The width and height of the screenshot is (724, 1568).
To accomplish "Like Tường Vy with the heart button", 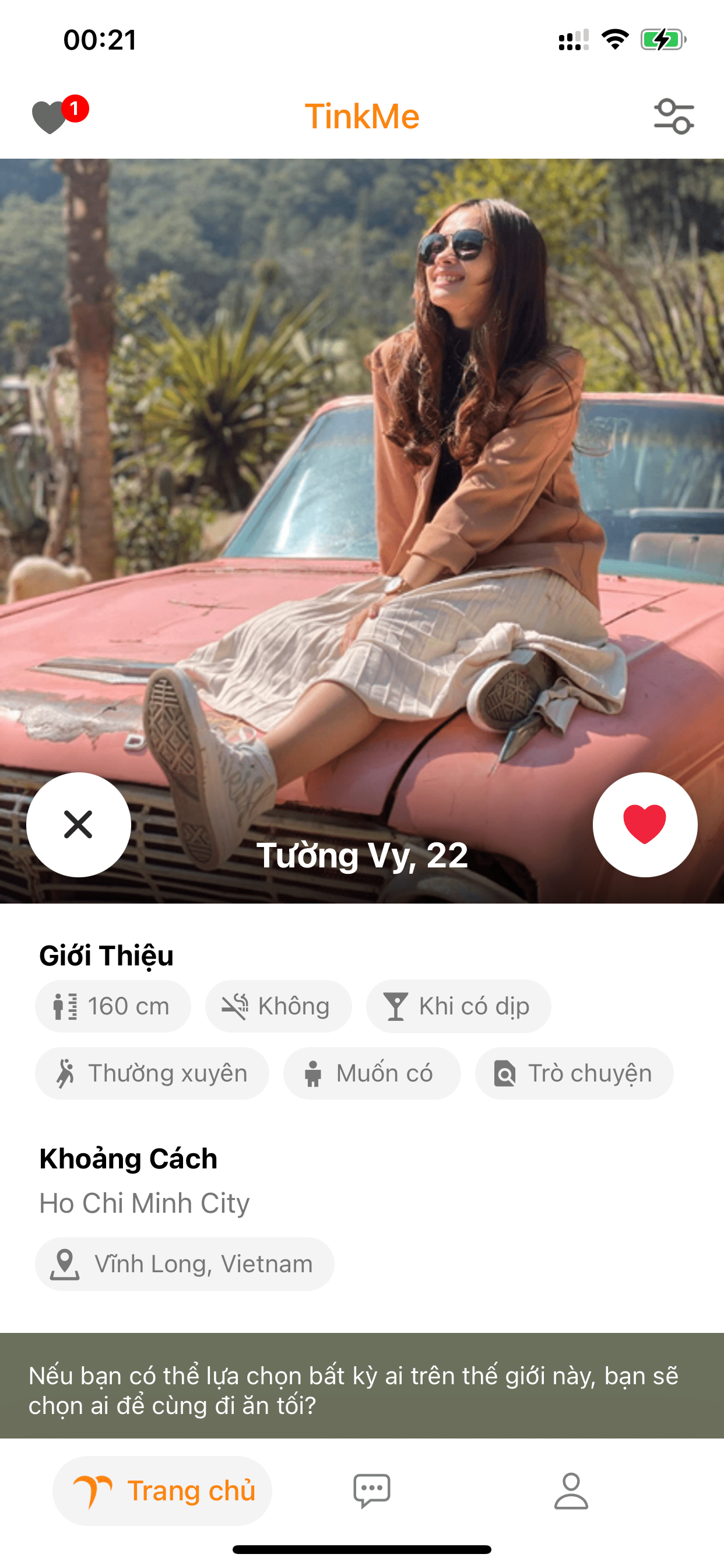I will click(x=645, y=824).
